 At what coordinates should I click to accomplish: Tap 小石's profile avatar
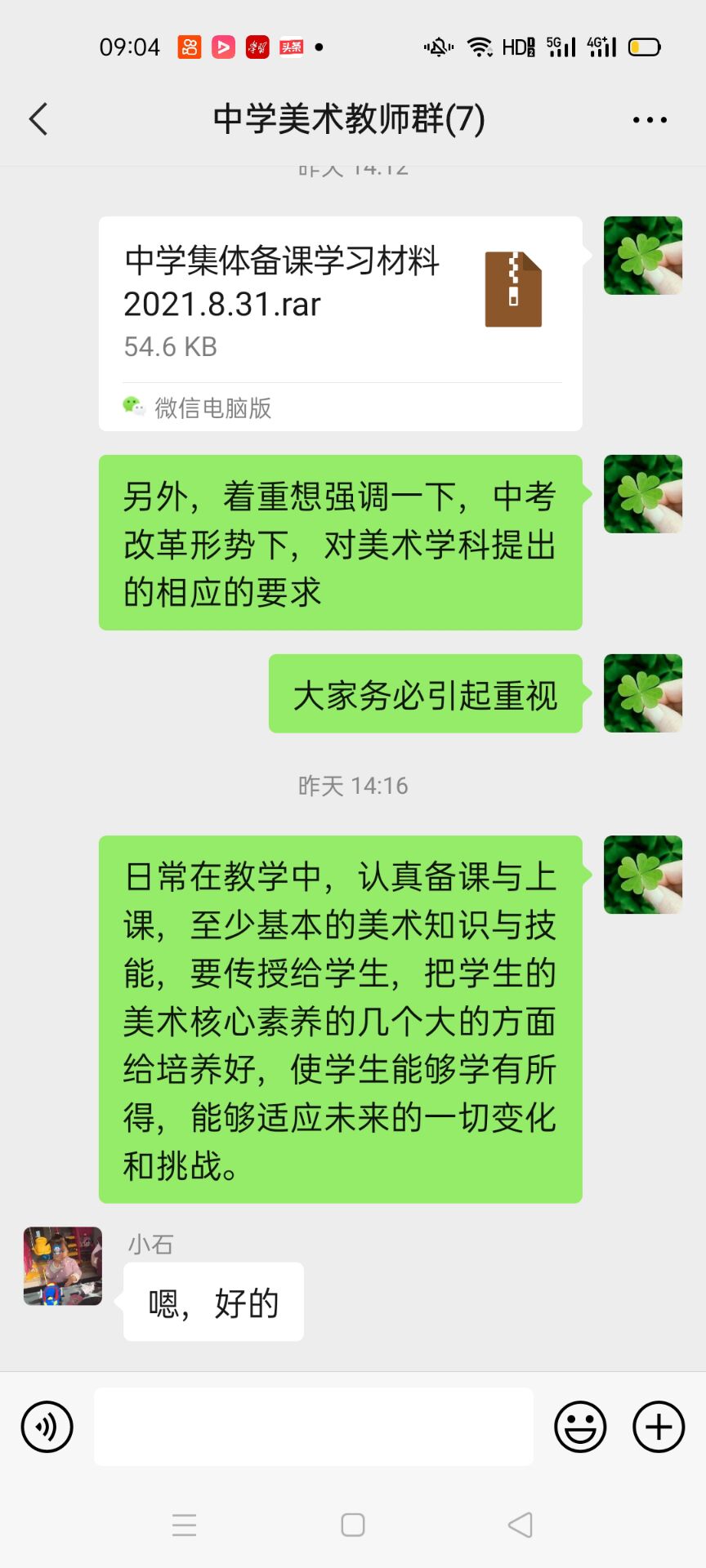coord(63,1266)
